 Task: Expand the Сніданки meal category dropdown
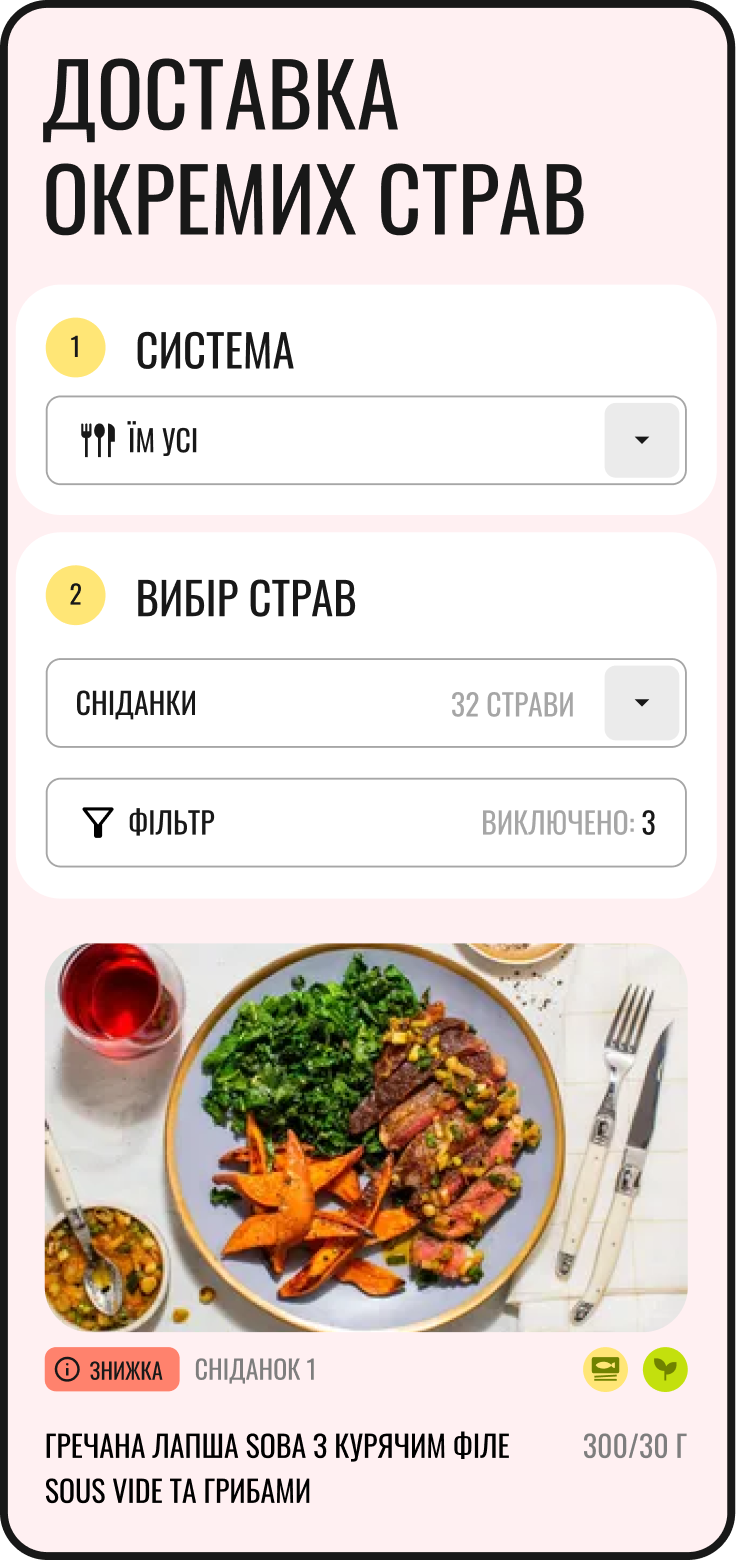click(x=641, y=703)
